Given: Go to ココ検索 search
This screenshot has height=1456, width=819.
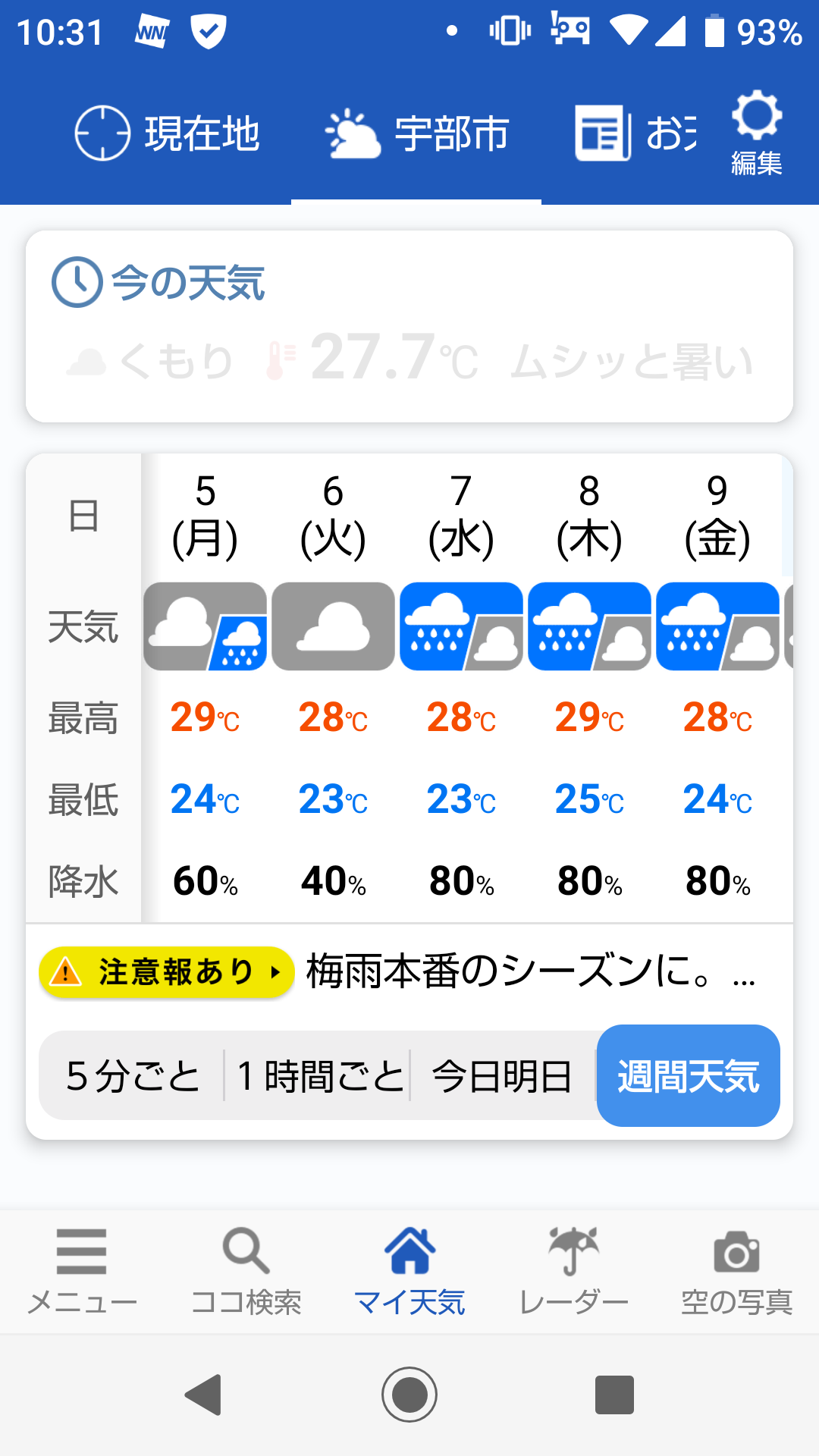Looking at the screenshot, I should pyautogui.click(x=246, y=1271).
